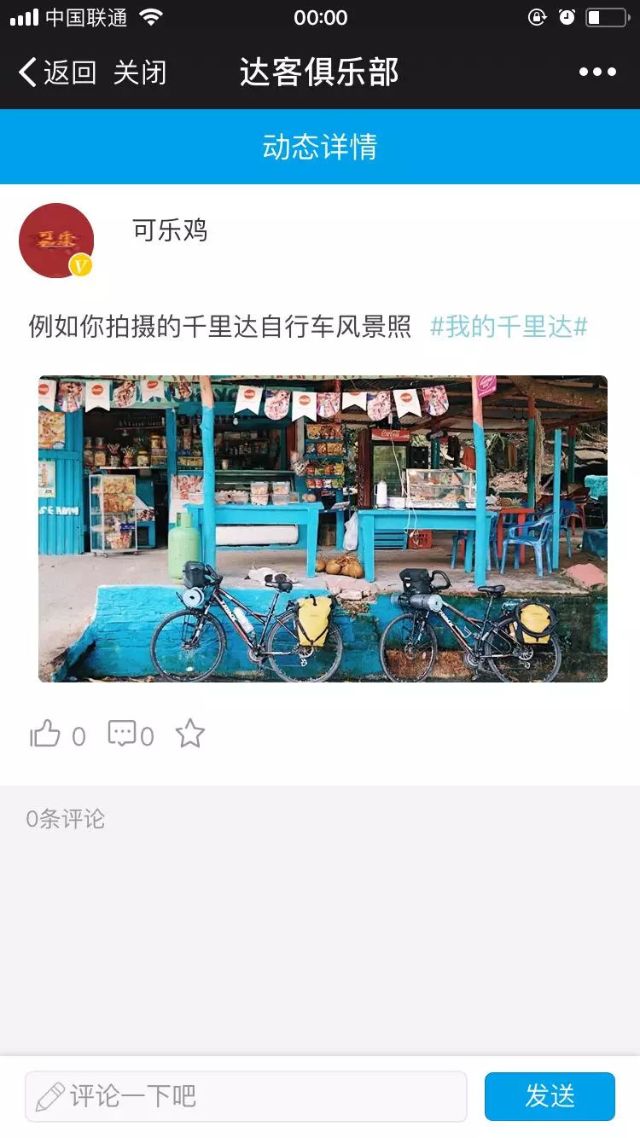Send comment with 发送 button
Viewport: 640px width, 1138px height.
tap(549, 1096)
